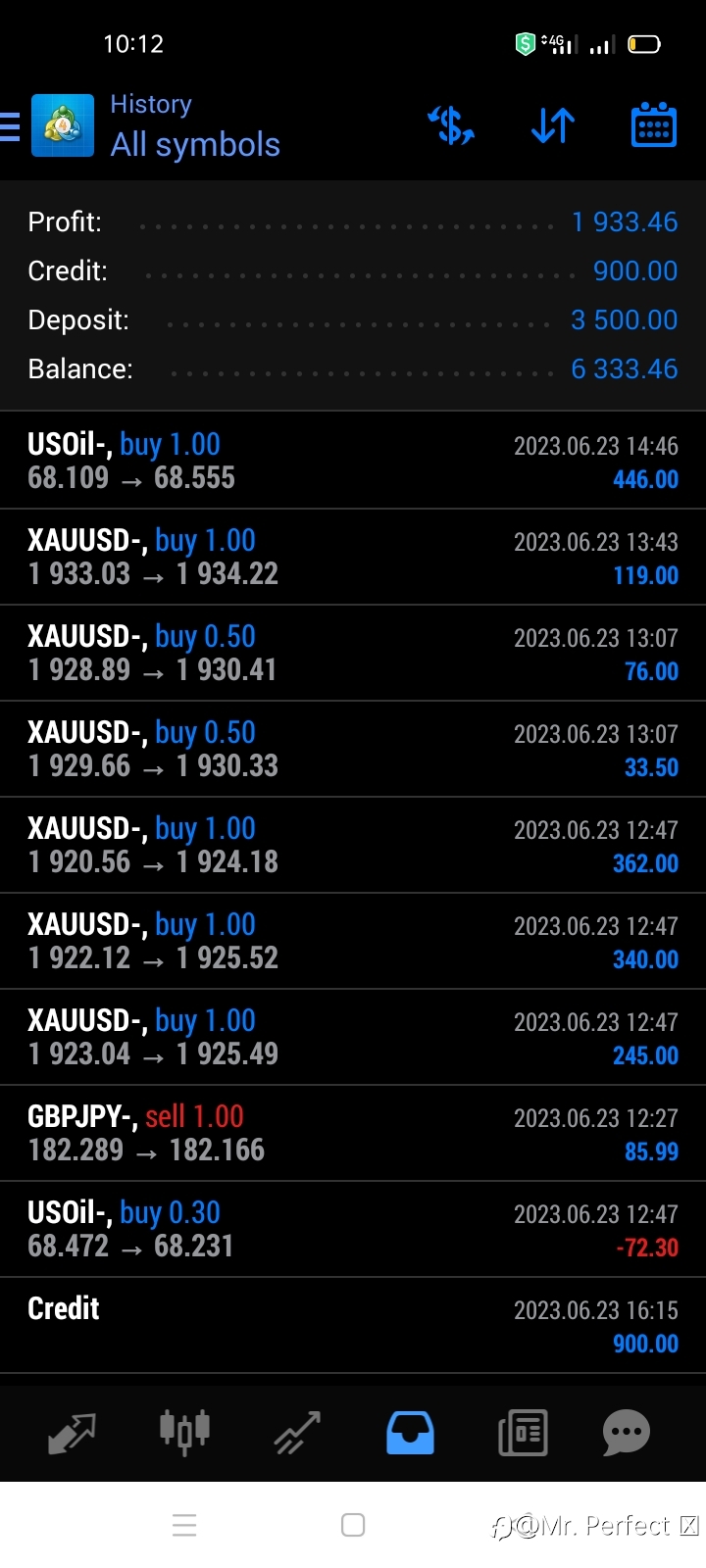
Task: Open the USOil buy 0.30 losing trade
Action: [x=353, y=1229]
